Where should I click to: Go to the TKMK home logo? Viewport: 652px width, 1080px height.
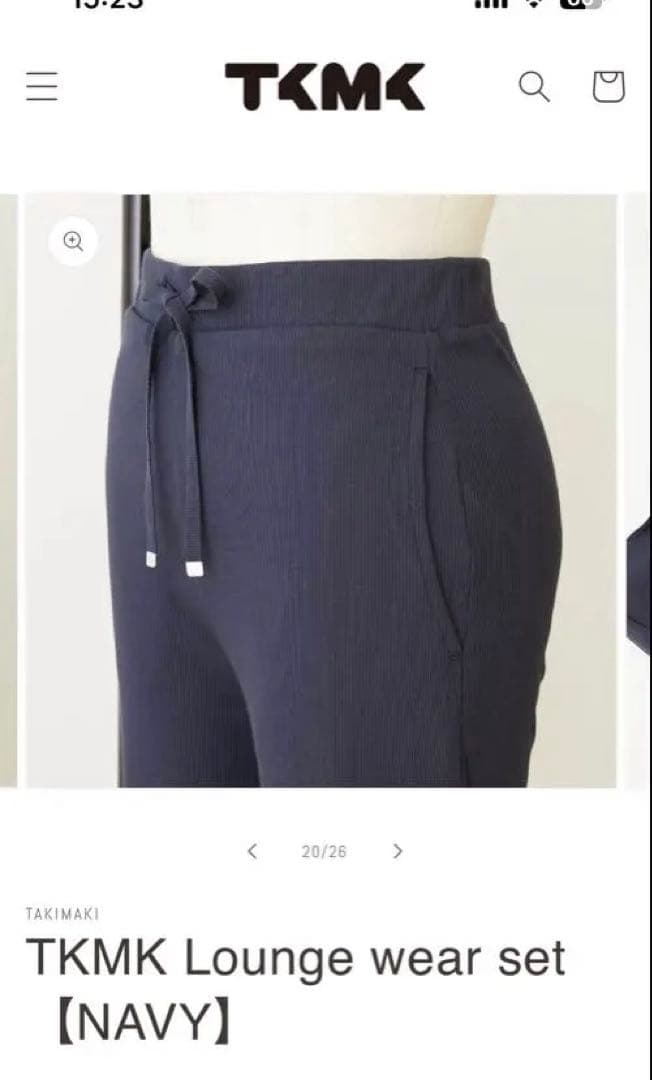(x=324, y=87)
